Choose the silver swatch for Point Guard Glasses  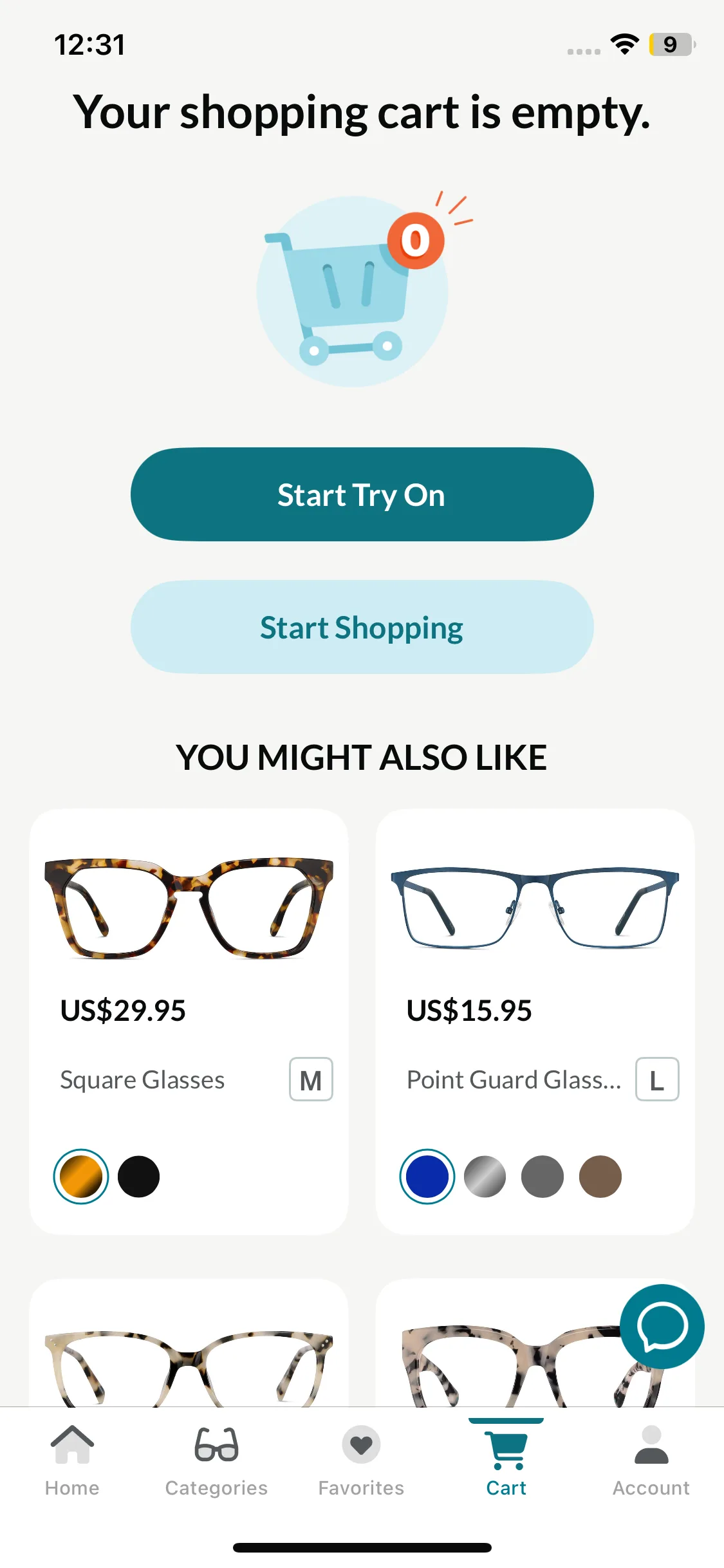coord(485,1177)
